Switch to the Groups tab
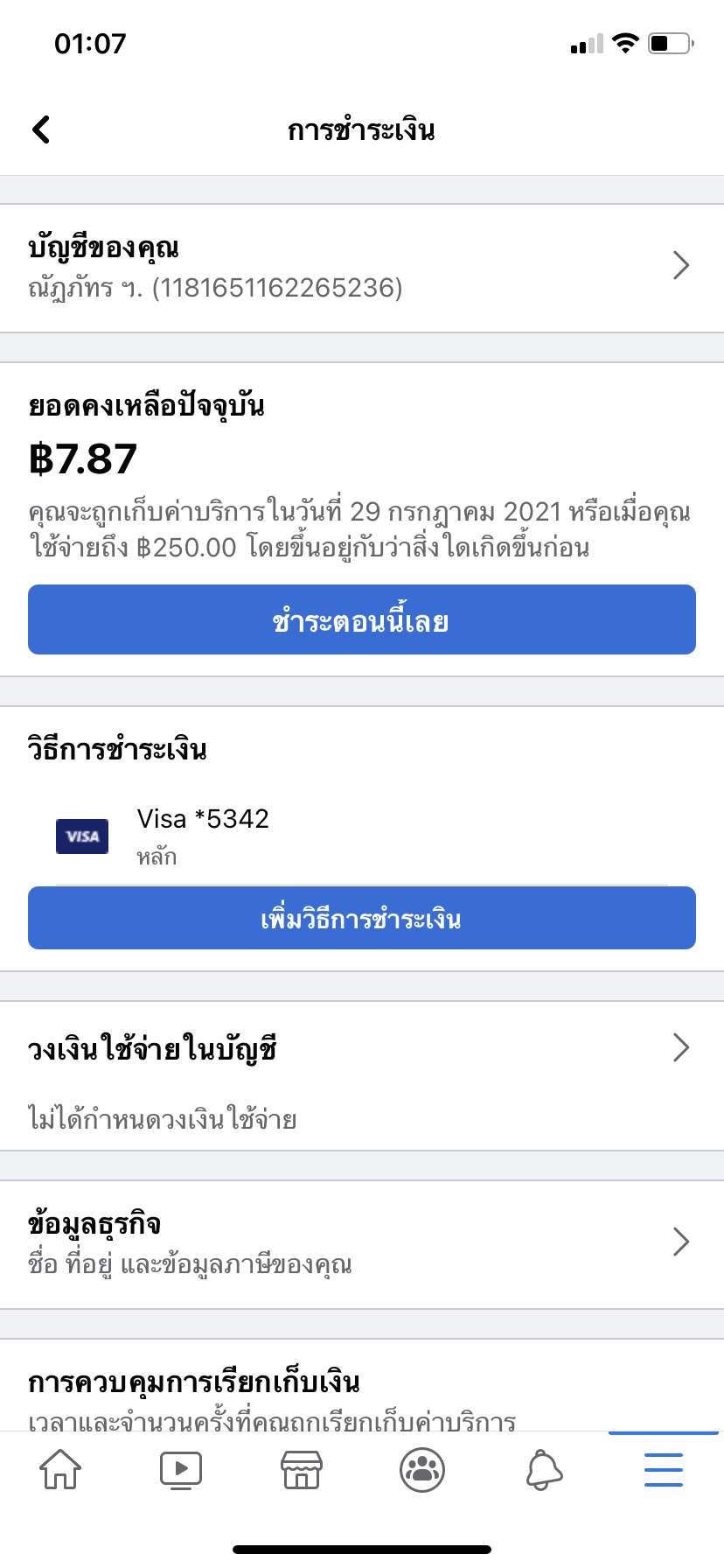Image resolution: width=724 pixels, height=1568 pixels. (x=422, y=1470)
